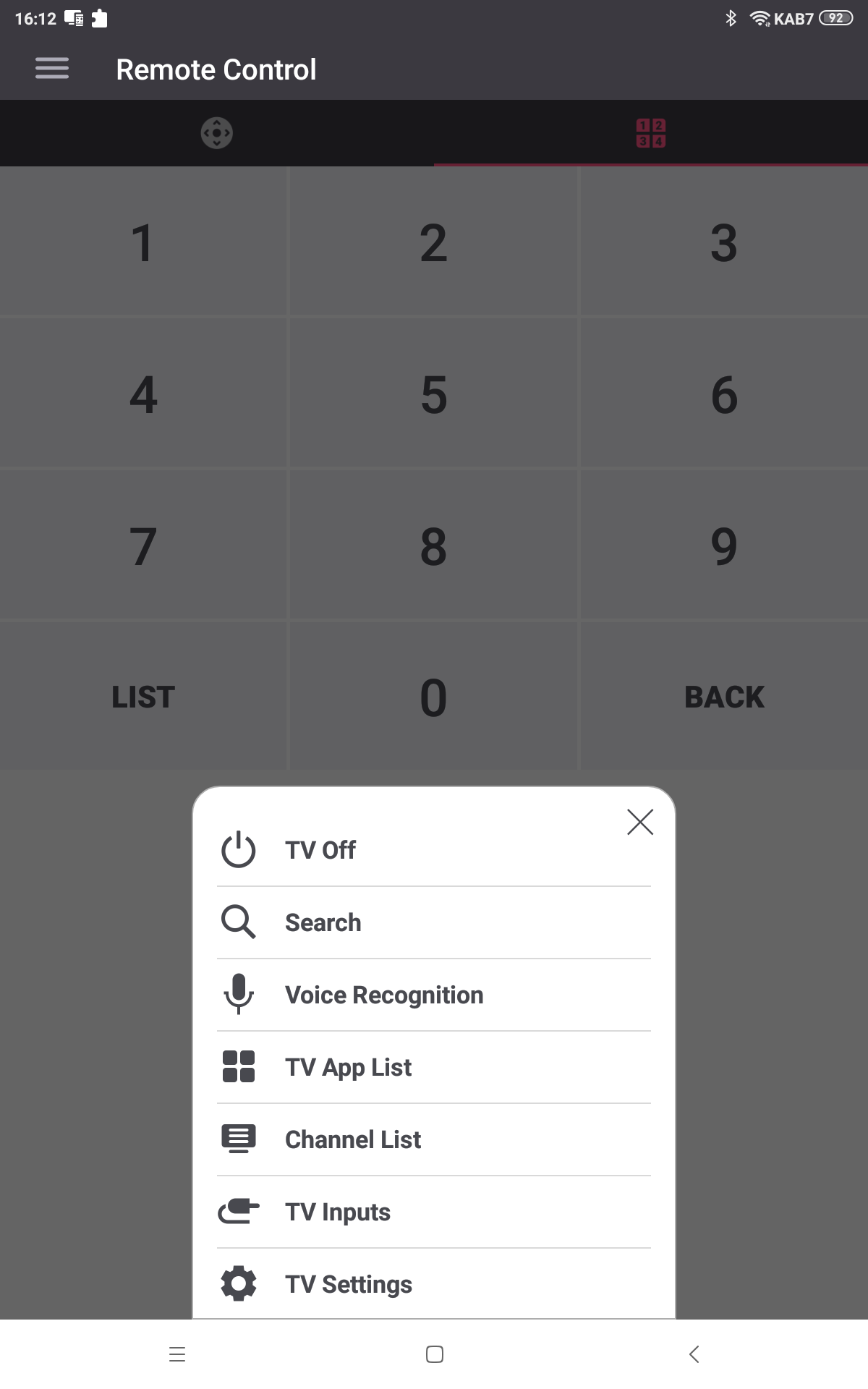868x1389 pixels.
Task: Select the number keypad tab
Action: [650, 133]
